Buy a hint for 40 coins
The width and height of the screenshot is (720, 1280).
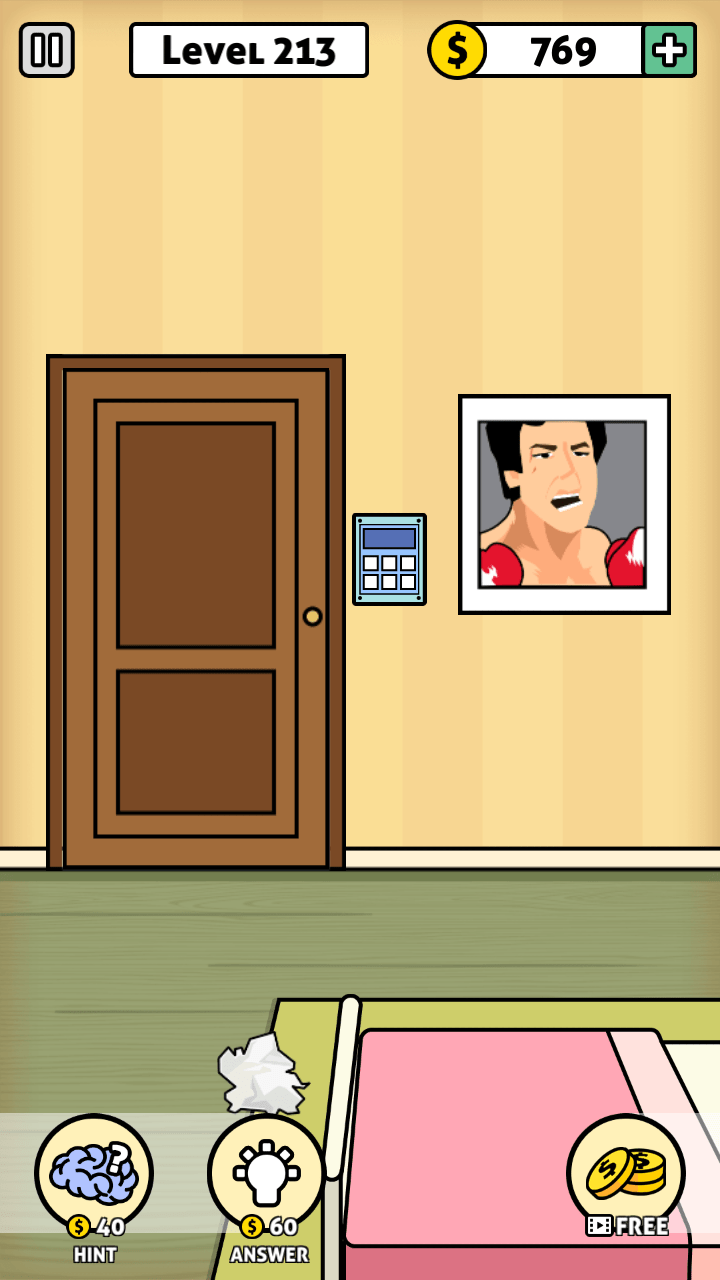94,1175
